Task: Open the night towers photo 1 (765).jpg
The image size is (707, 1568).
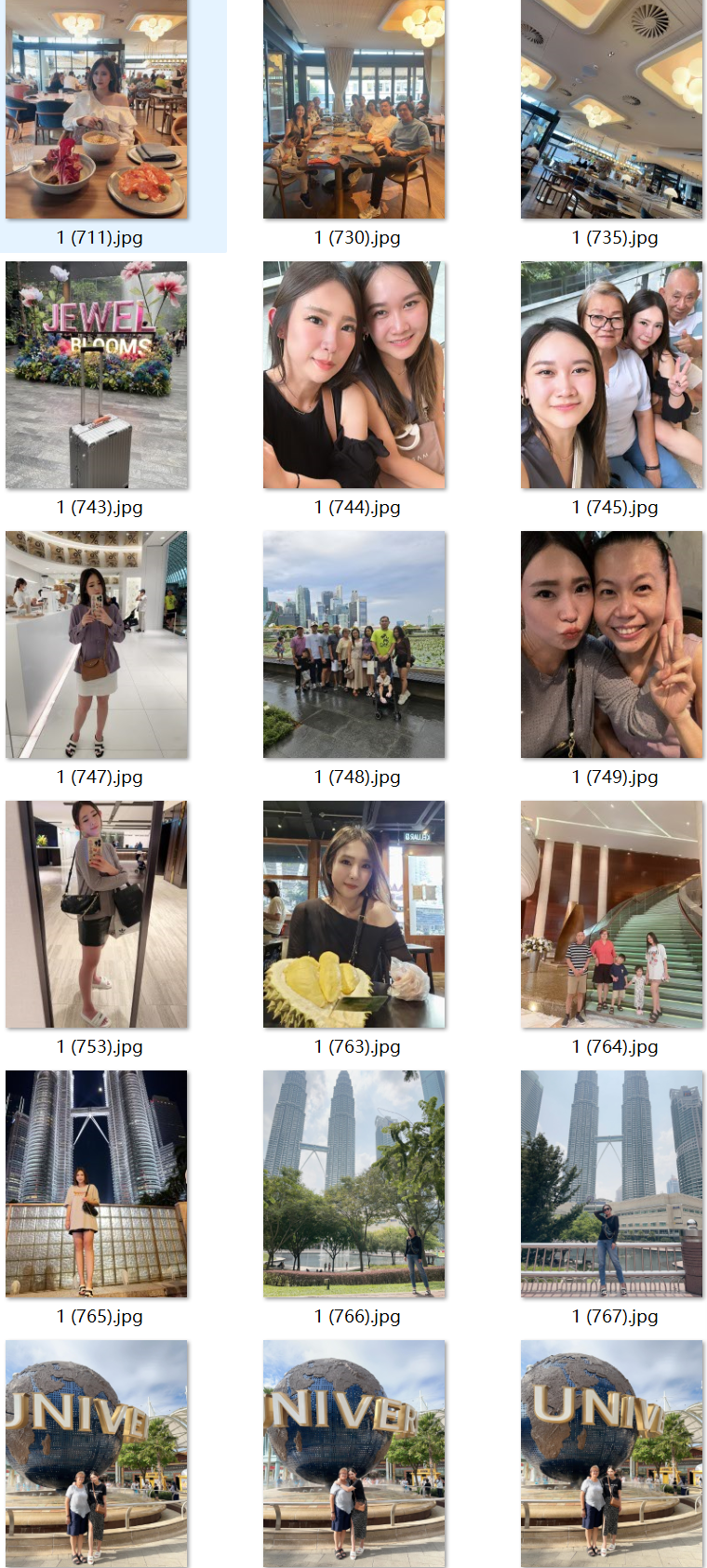Action: pyautogui.click(x=97, y=1184)
